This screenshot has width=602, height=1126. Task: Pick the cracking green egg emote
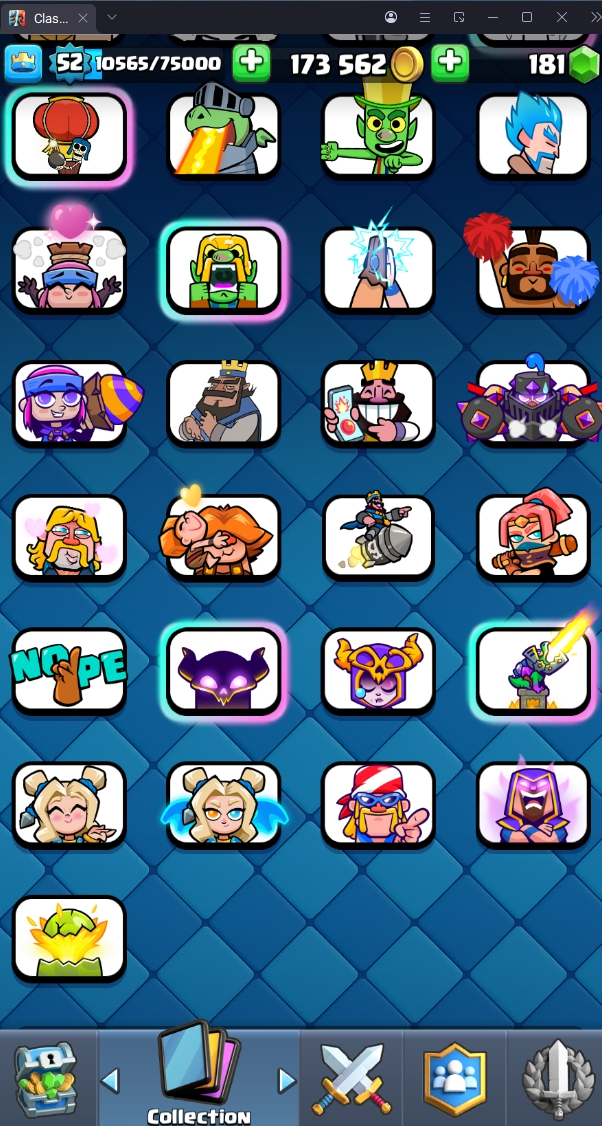pos(69,938)
